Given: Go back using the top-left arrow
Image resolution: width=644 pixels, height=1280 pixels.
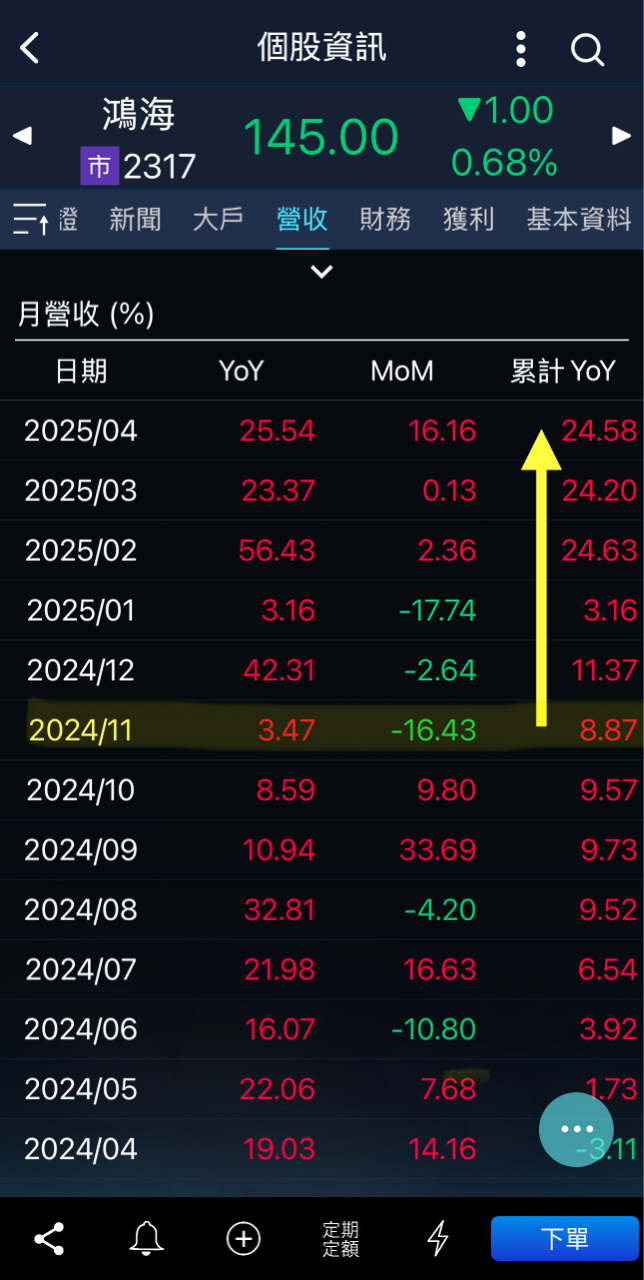Looking at the screenshot, I should (30, 47).
